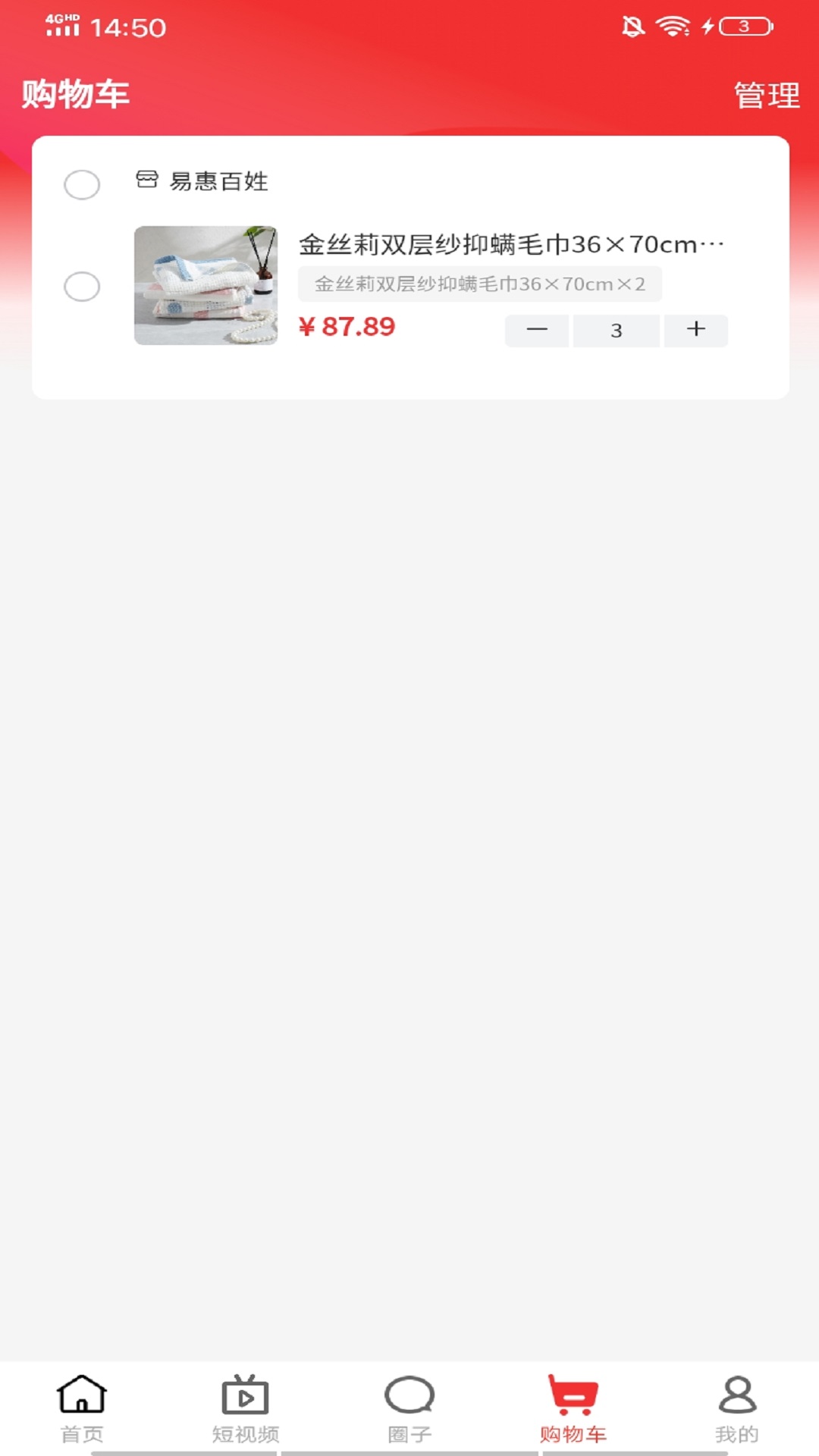Click the 易惠百姓 store icon
The width and height of the screenshot is (819, 1456).
149,182
